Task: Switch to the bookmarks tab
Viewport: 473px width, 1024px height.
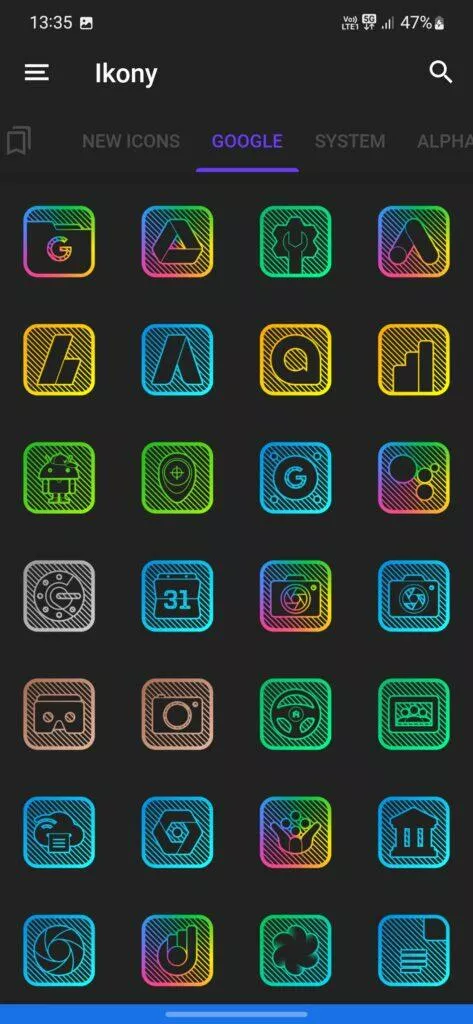Action: point(19,140)
